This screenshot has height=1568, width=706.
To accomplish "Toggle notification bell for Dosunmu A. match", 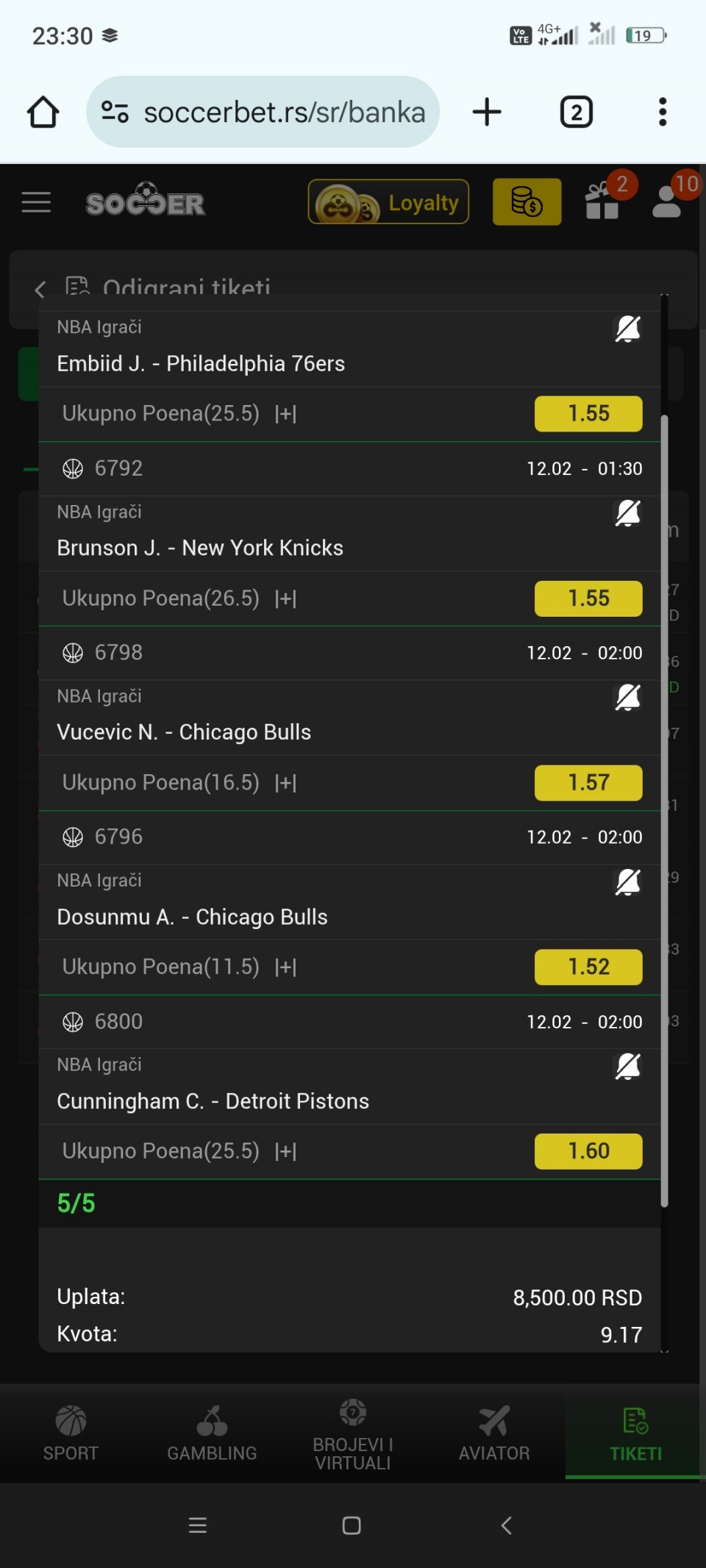I will click(627, 881).
